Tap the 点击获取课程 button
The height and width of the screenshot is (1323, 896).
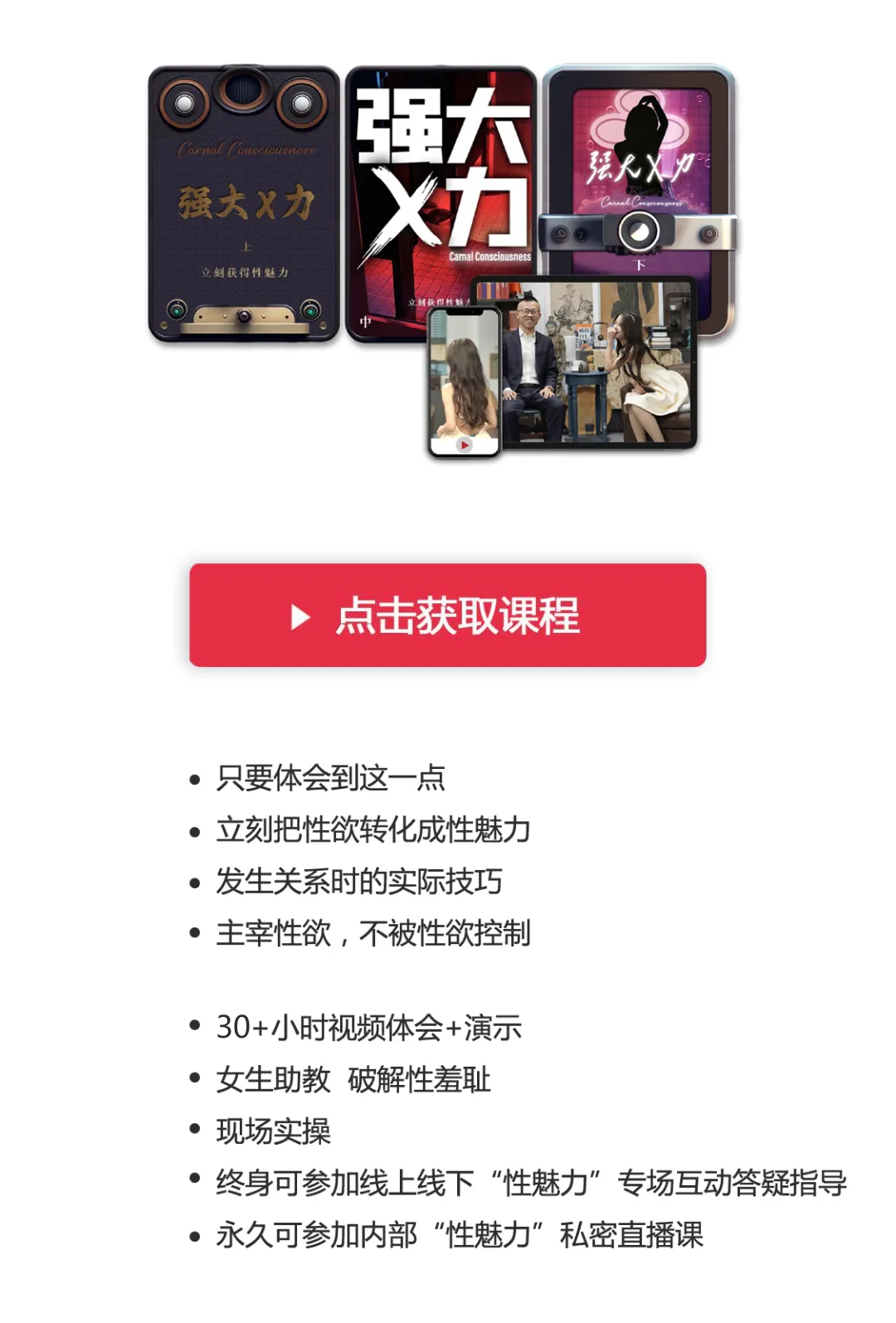click(x=447, y=615)
